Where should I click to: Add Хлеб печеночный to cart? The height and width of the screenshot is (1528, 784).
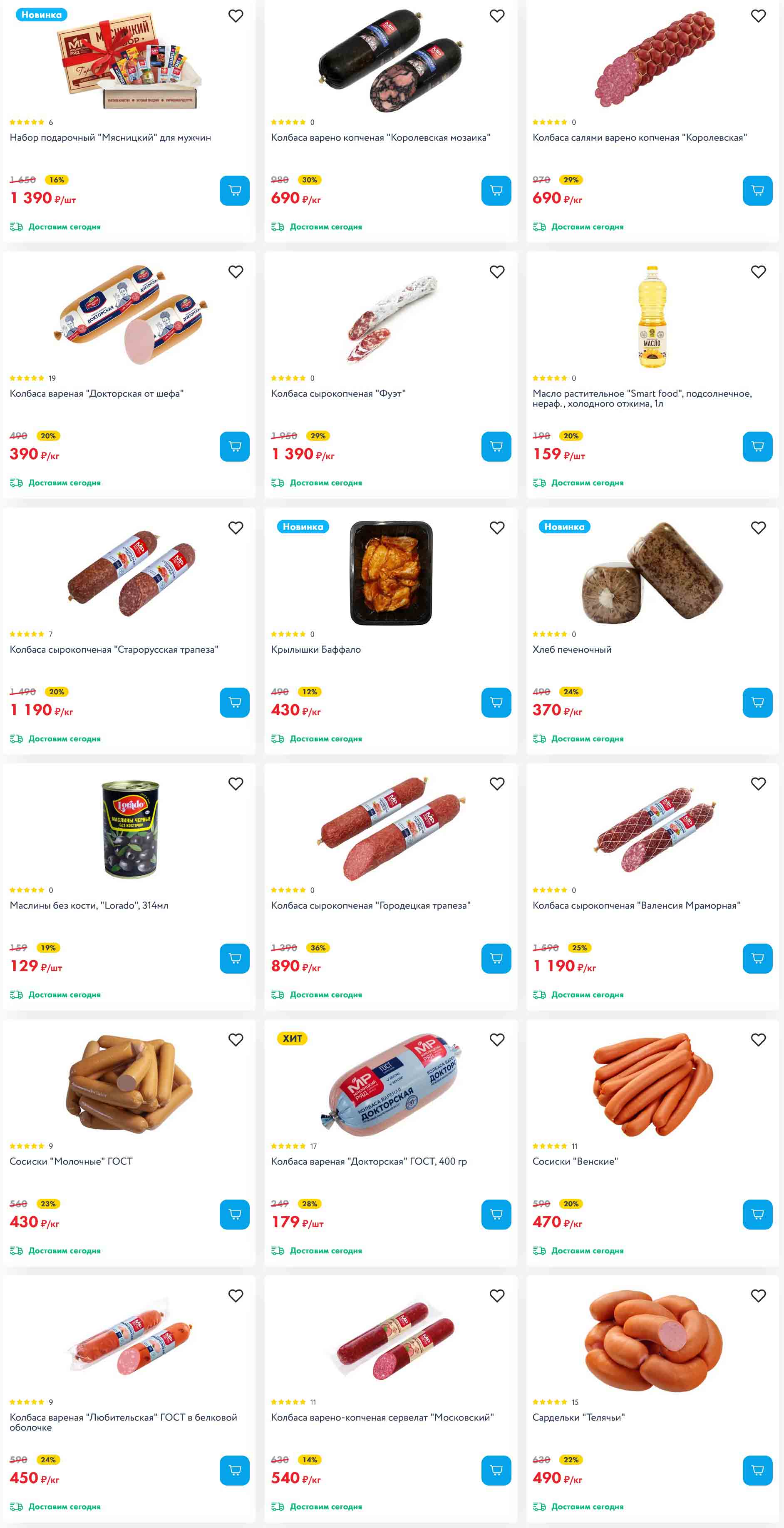coord(757,702)
